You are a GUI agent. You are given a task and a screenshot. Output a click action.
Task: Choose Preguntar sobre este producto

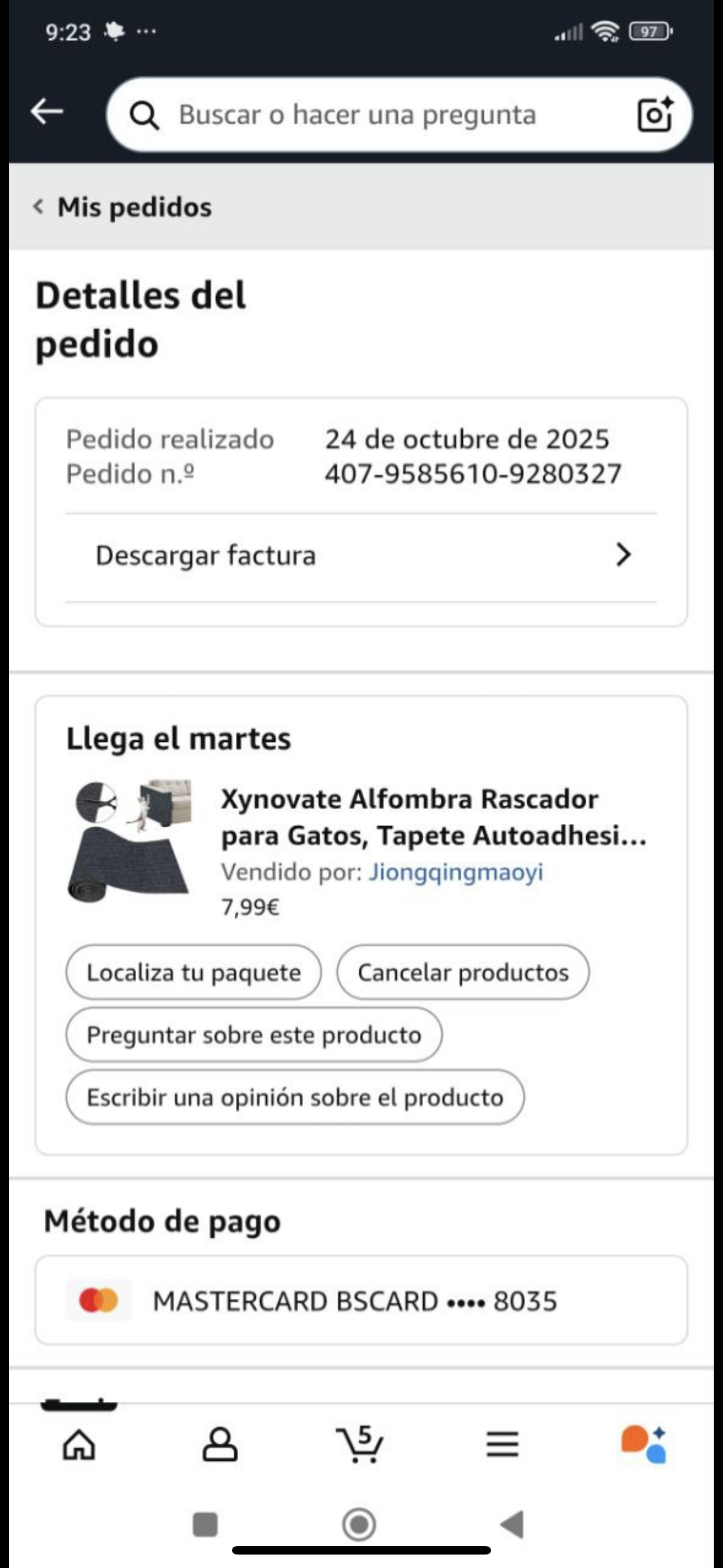pyautogui.click(x=254, y=1035)
